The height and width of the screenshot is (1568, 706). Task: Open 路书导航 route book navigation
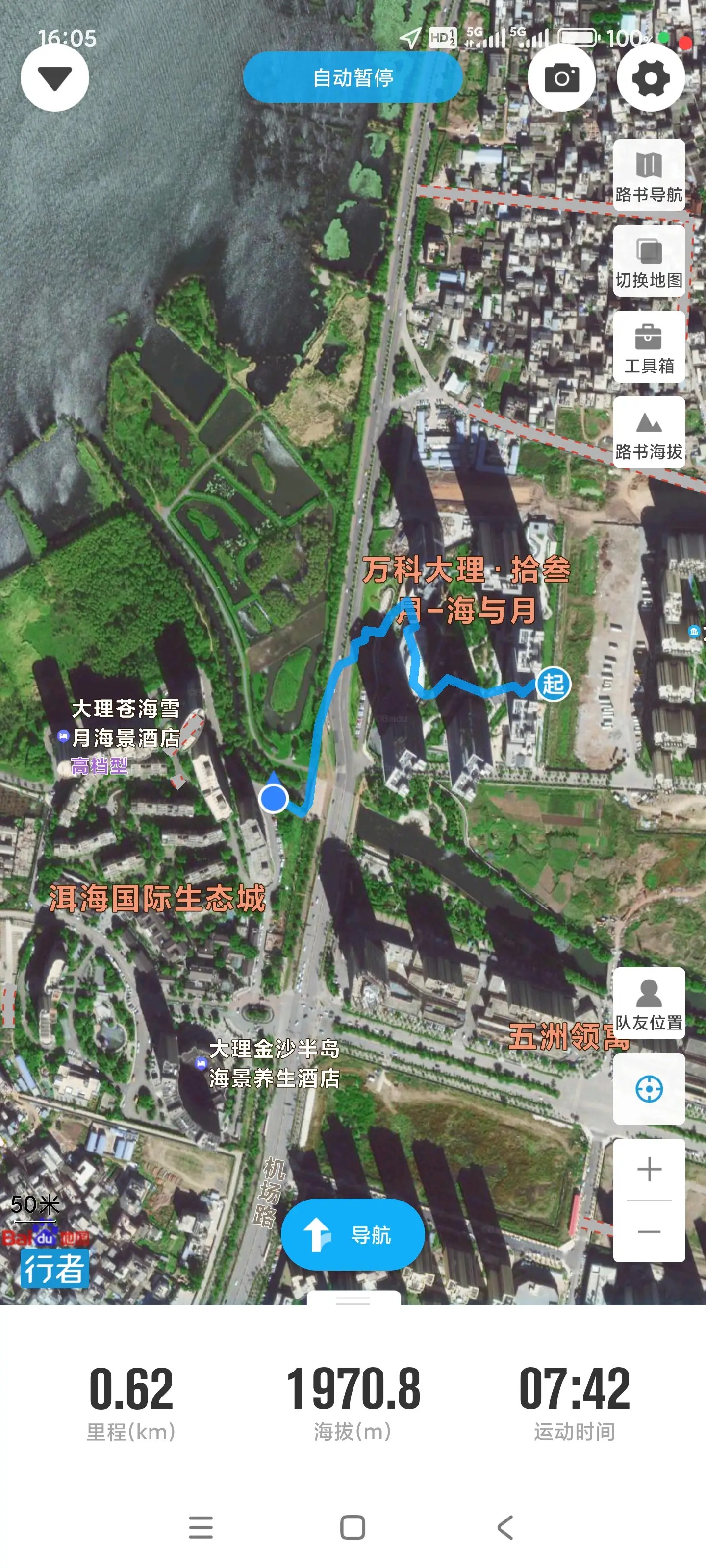coord(649,175)
